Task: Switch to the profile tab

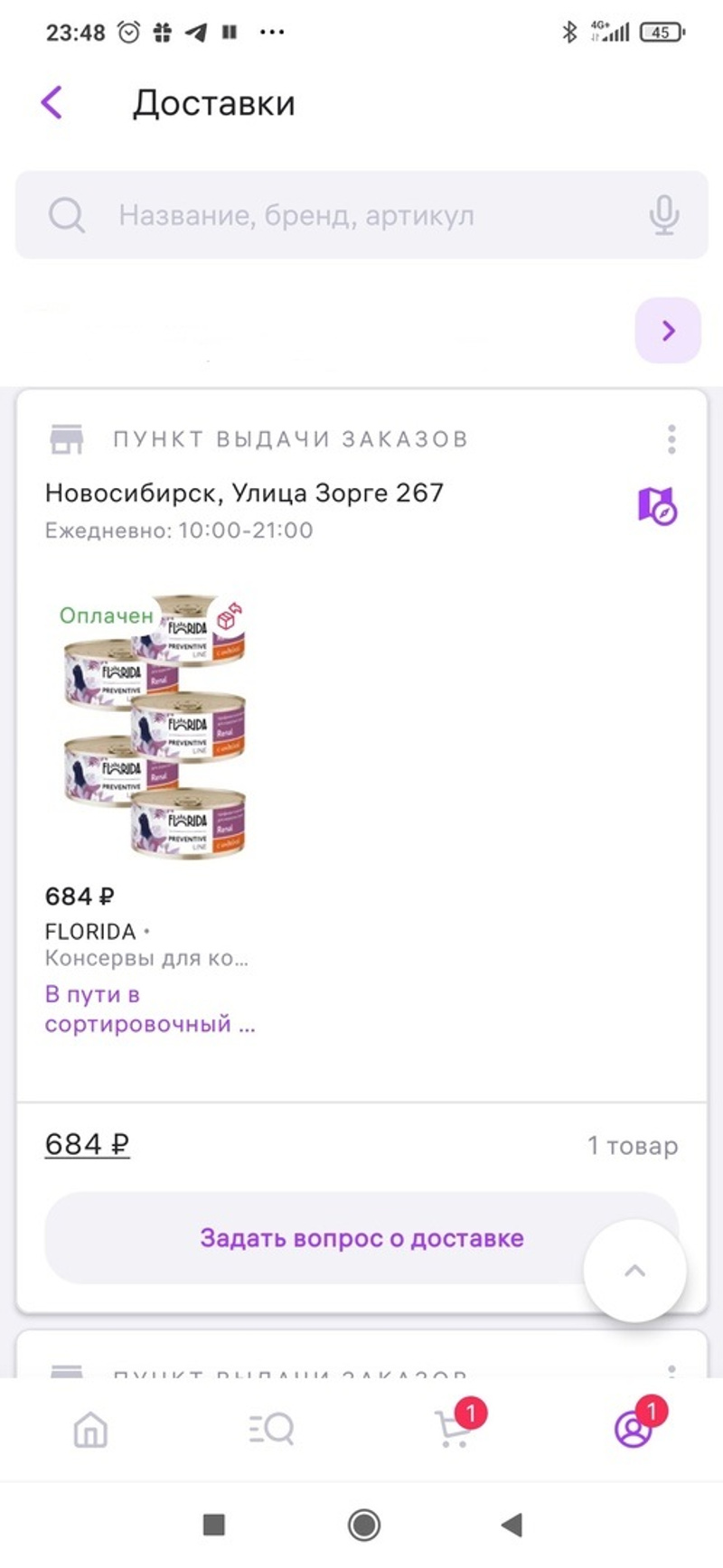Action: click(x=634, y=1430)
